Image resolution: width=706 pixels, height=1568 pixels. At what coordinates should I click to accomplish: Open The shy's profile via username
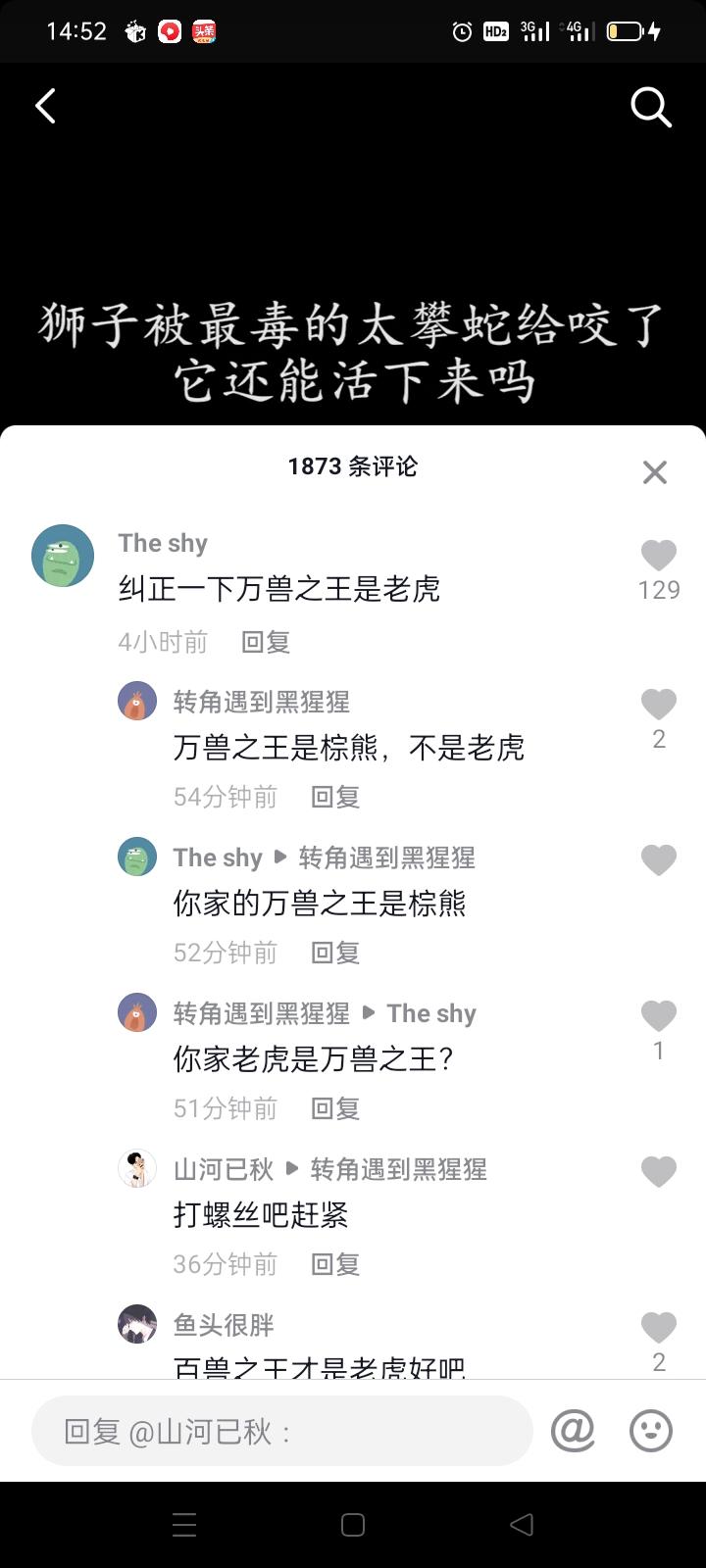point(162,543)
